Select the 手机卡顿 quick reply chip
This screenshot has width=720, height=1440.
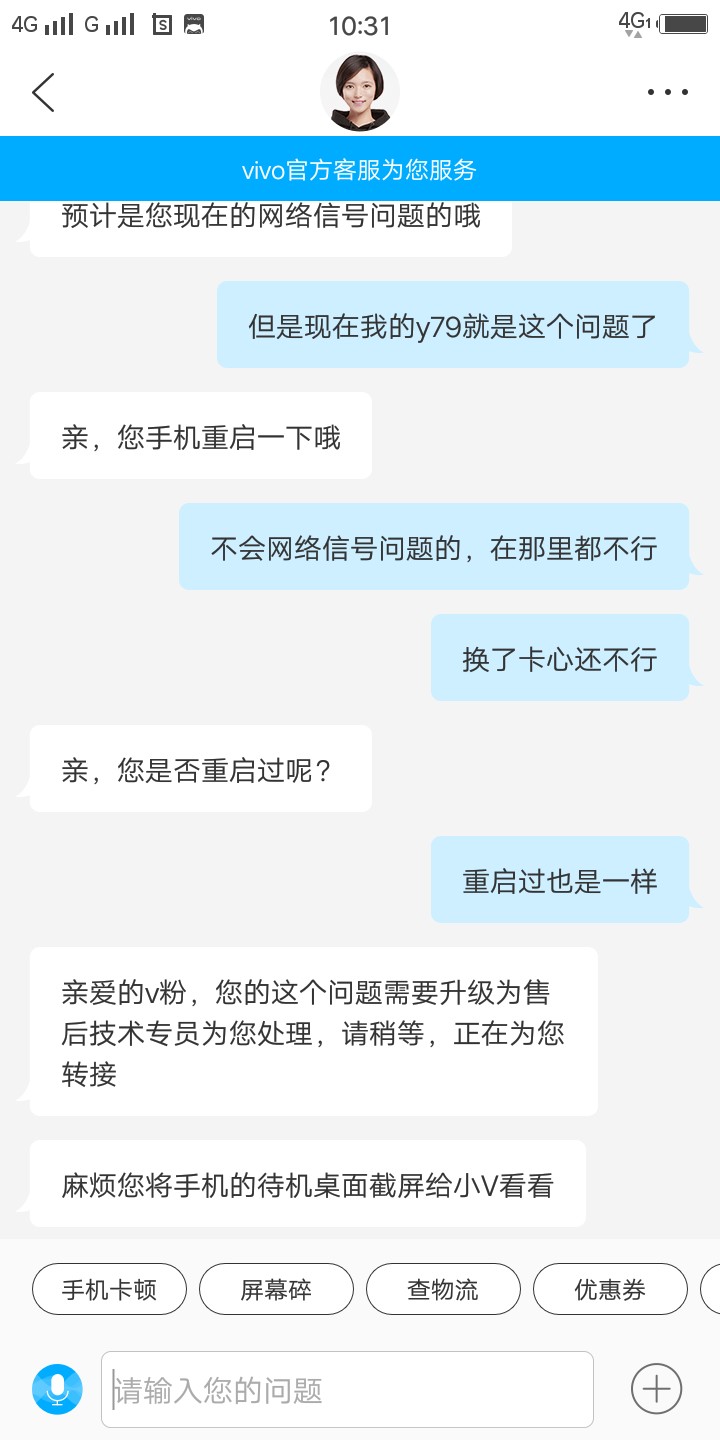(x=108, y=1289)
